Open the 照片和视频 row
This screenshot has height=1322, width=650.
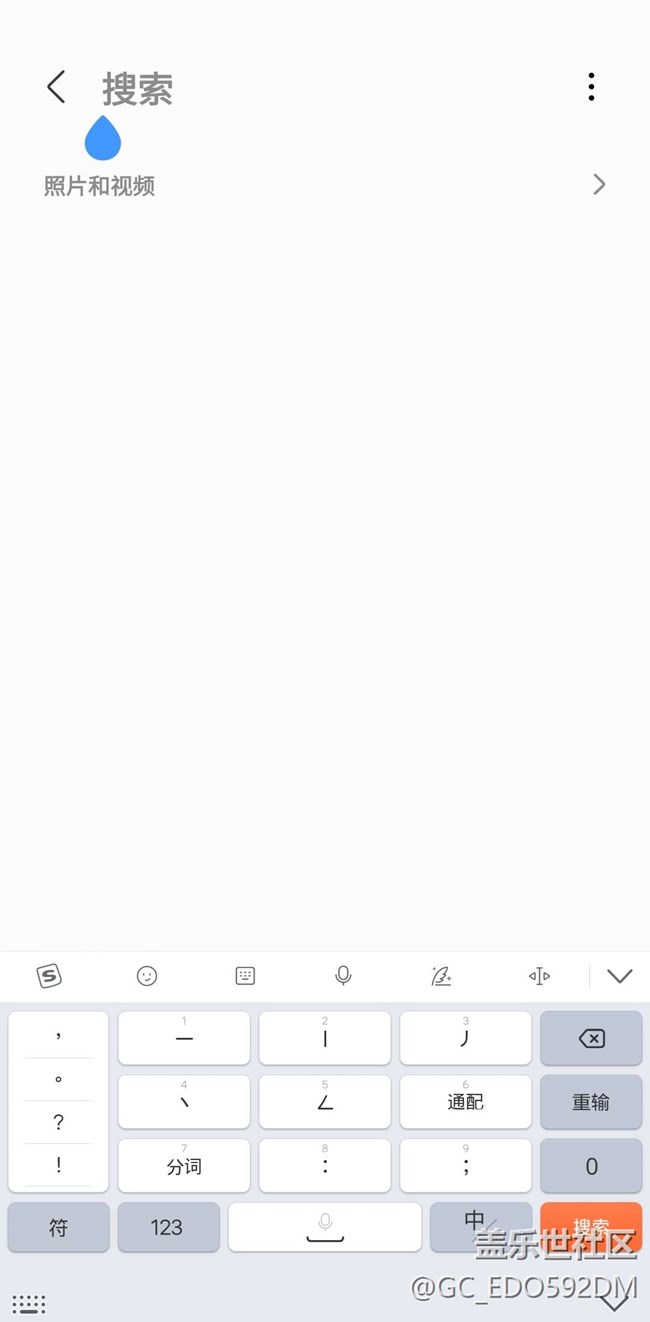(x=325, y=185)
